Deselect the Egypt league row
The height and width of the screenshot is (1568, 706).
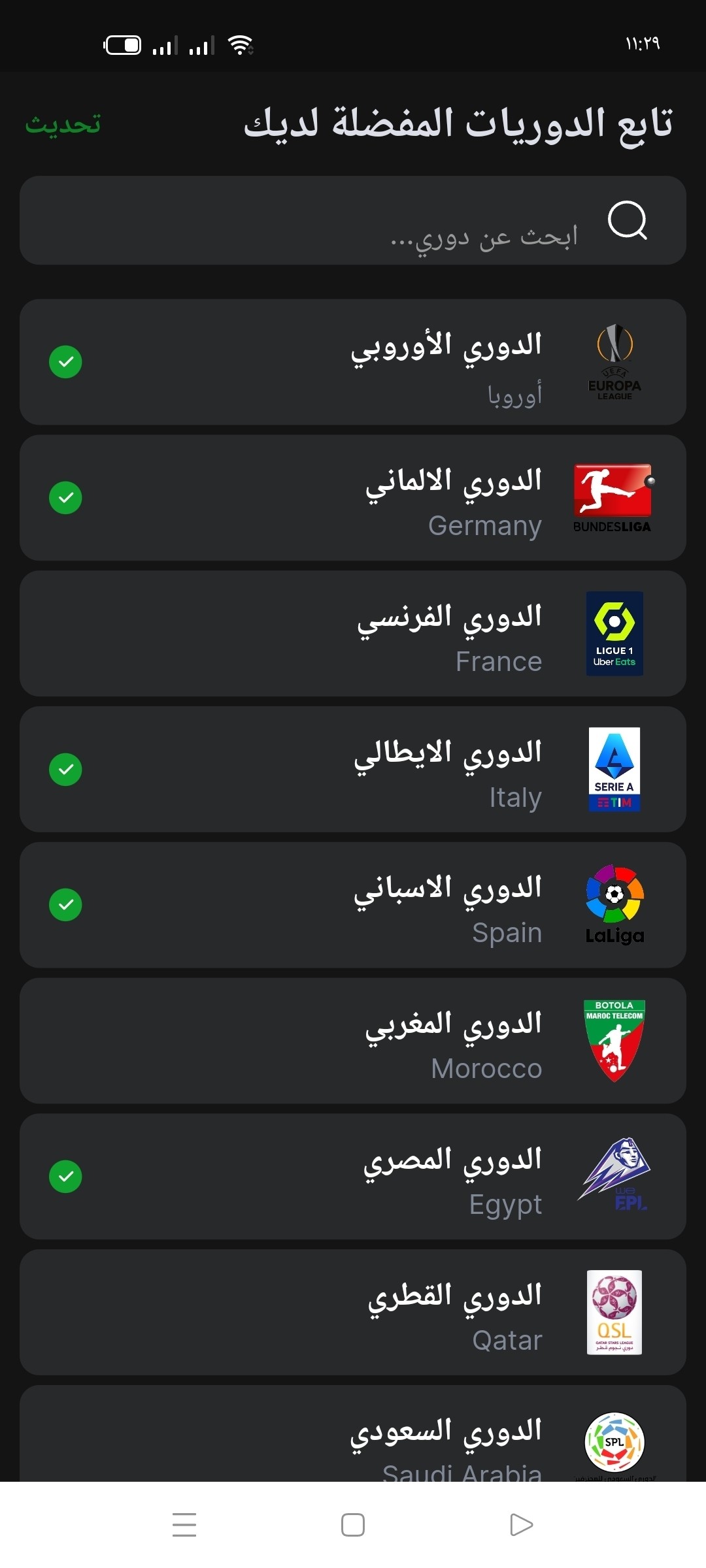pyautogui.click(x=353, y=1177)
